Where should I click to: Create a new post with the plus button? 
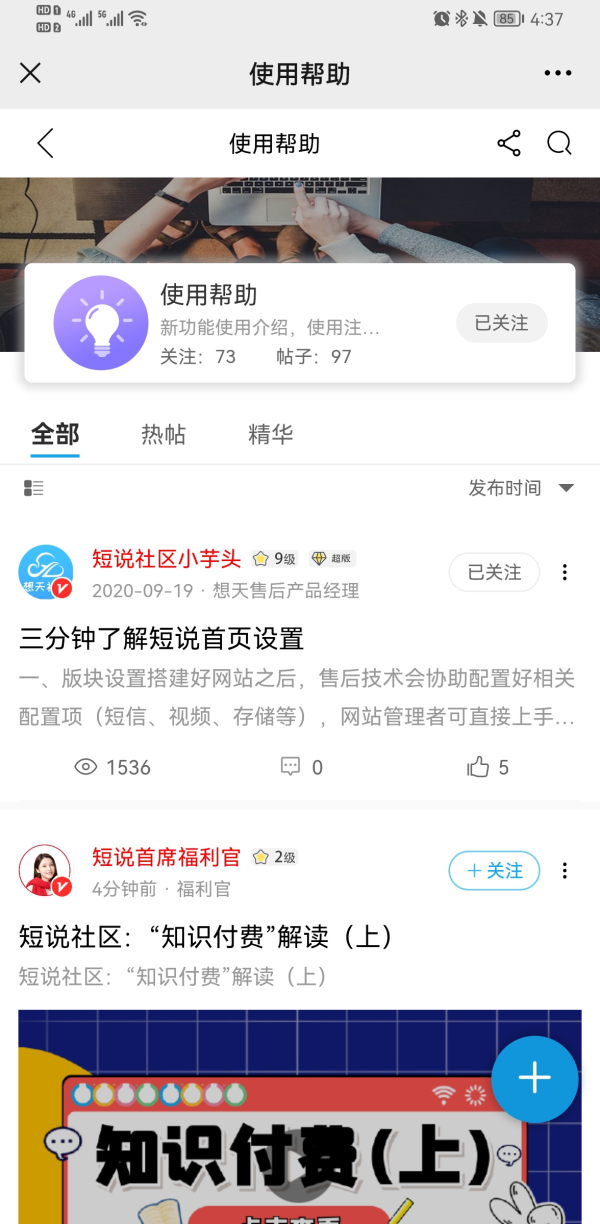coord(534,1078)
